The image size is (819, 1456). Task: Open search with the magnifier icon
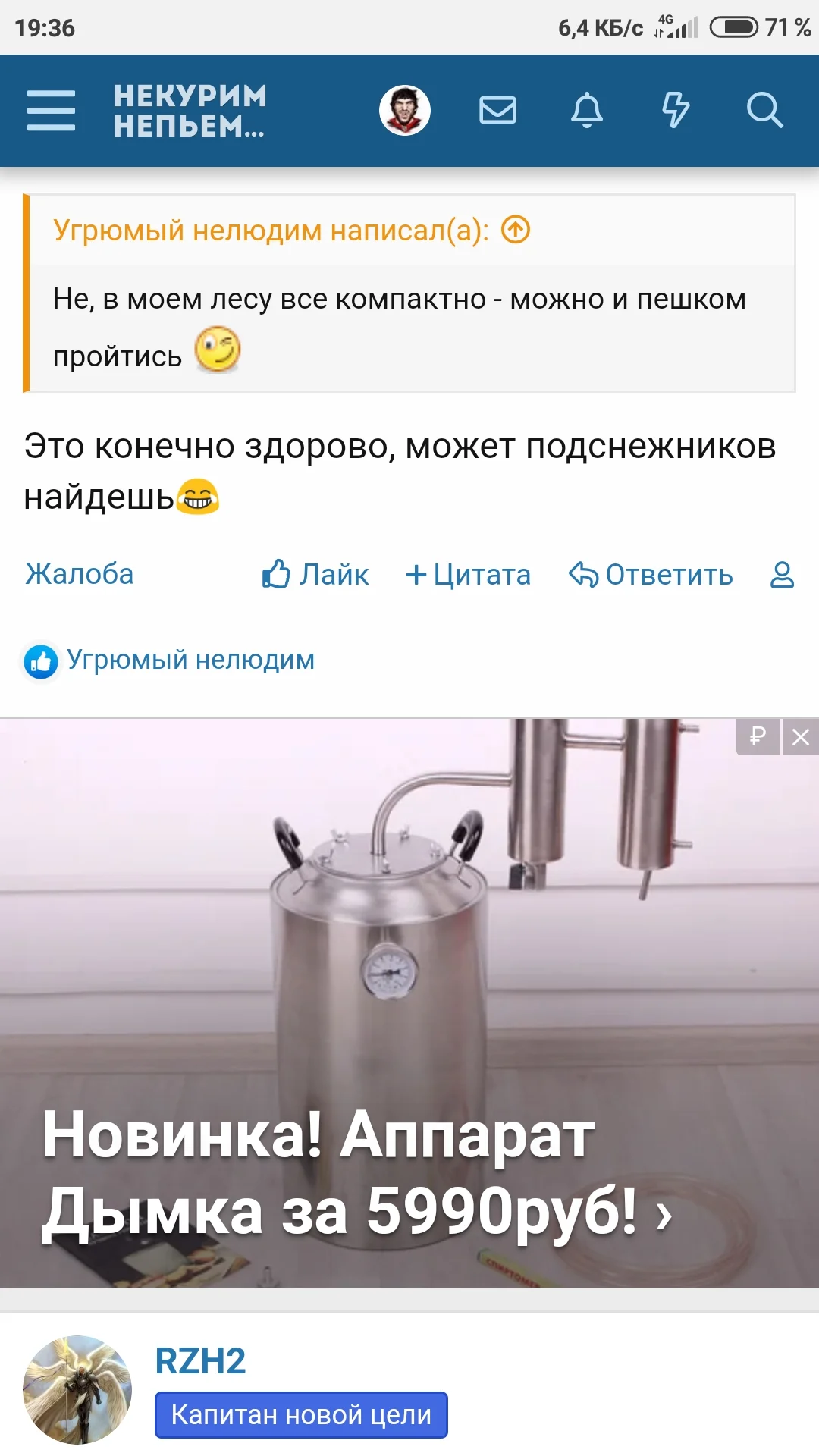pyautogui.click(x=765, y=109)
